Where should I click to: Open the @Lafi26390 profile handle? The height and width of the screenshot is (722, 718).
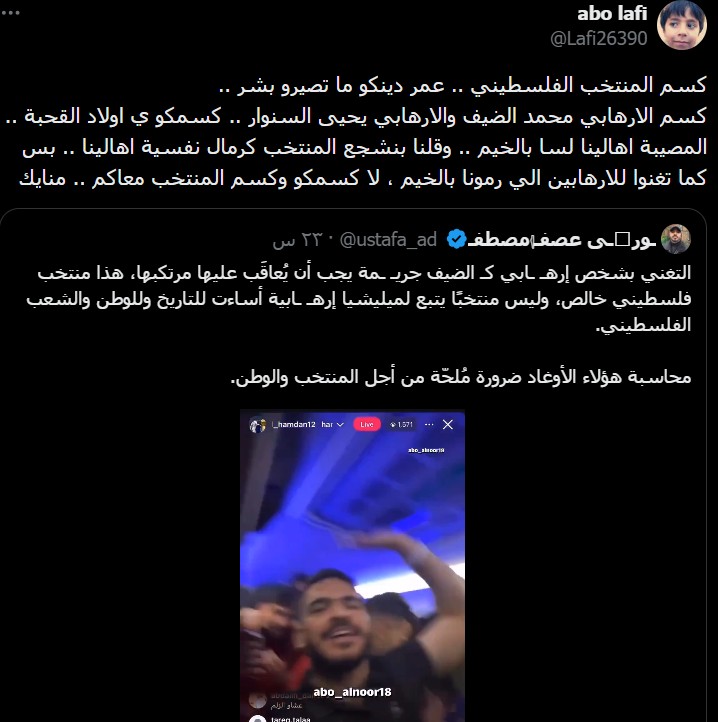(x=598, y=38)
